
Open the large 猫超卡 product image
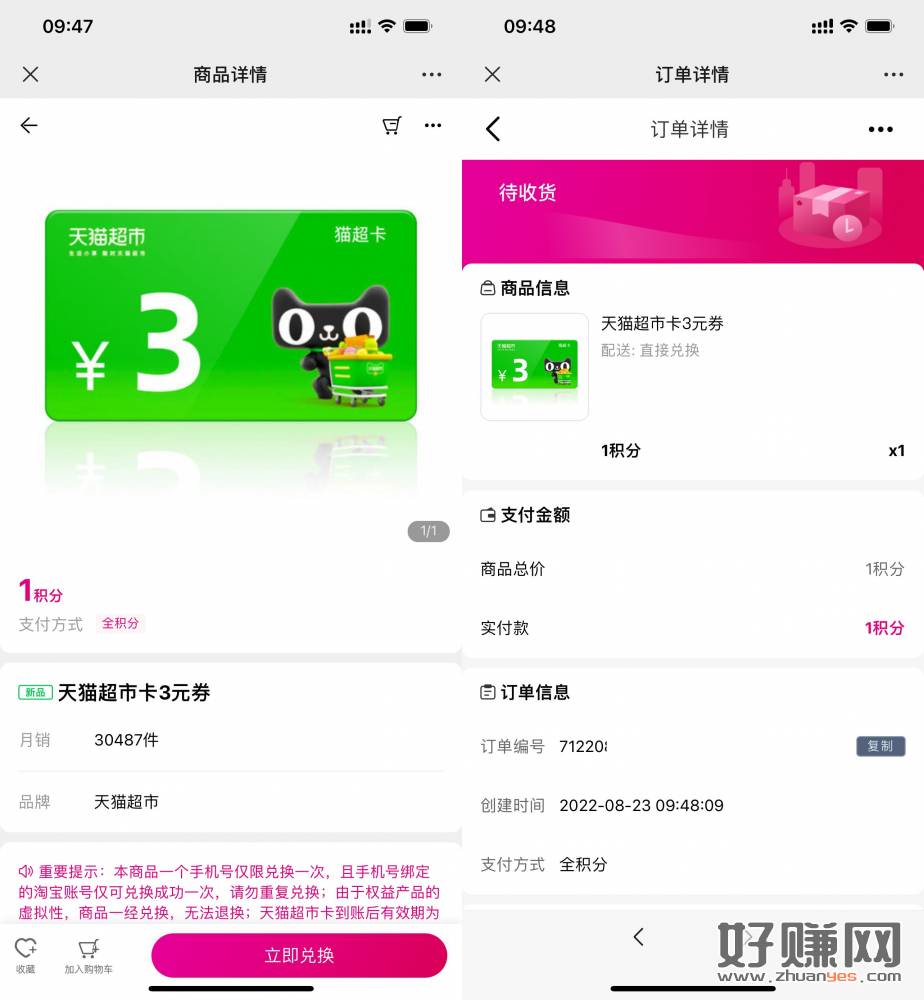pyautogui.click(x=231, y=316)
